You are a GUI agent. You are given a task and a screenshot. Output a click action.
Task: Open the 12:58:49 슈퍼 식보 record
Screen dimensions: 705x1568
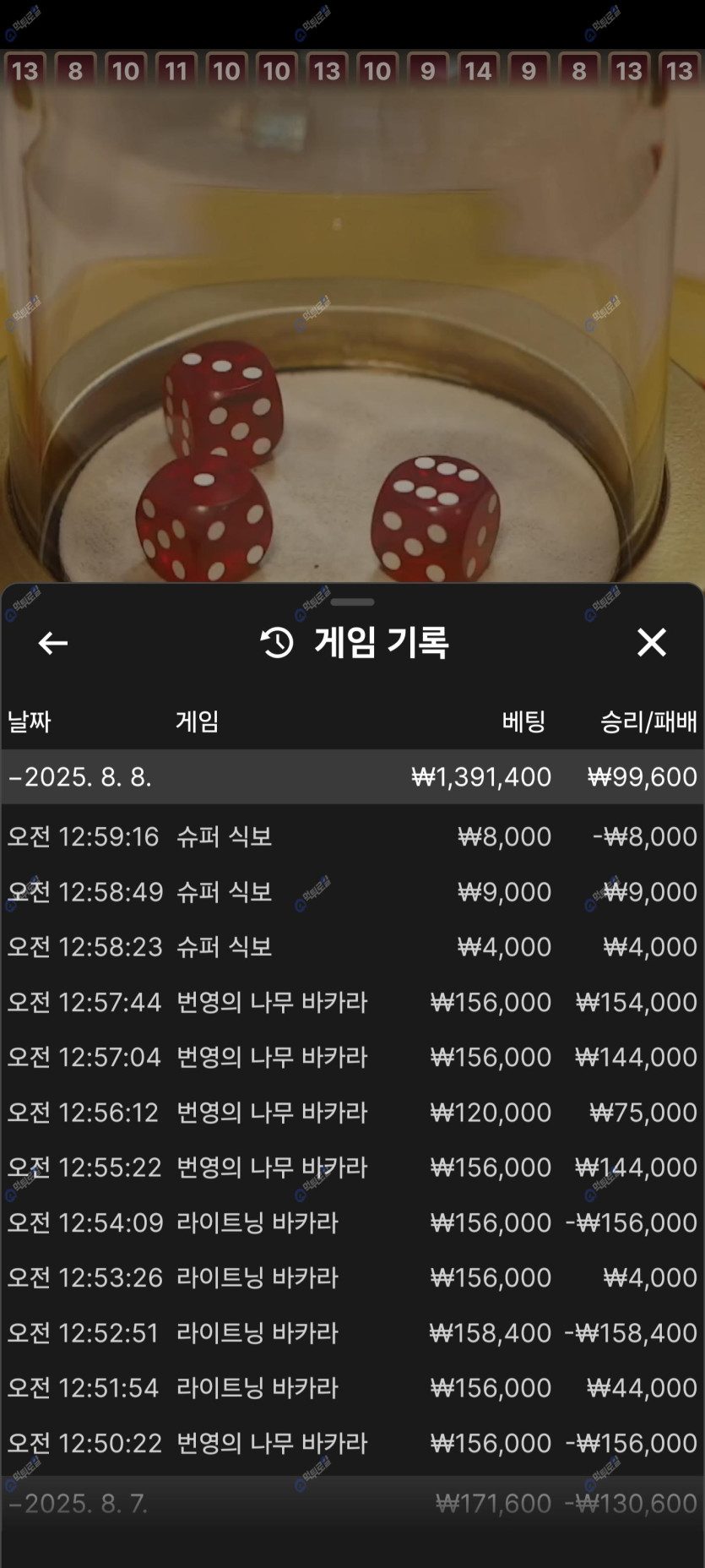pyautogui.click(x=352, y=891)
